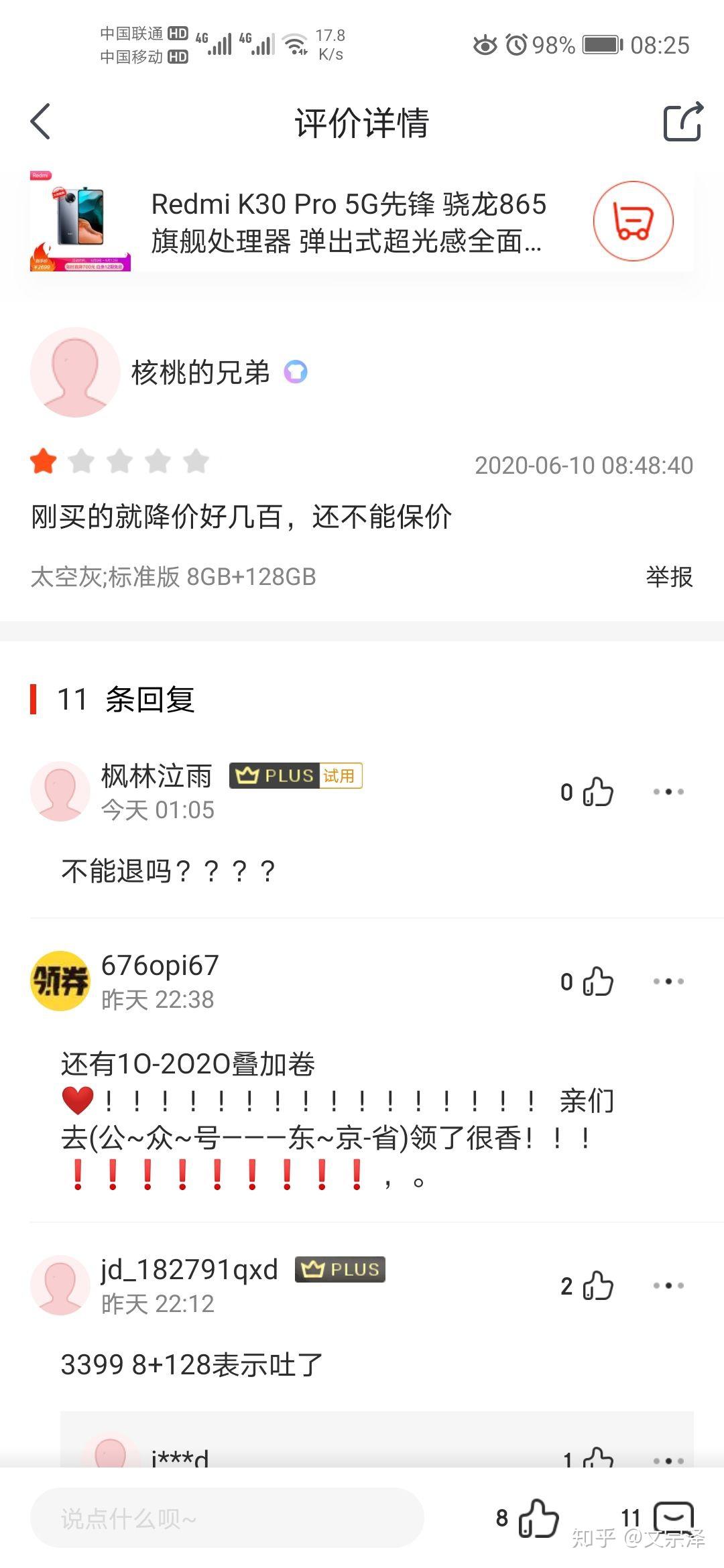Tap the 说点什么呗 comment input field

click(x=227, y=1518)
